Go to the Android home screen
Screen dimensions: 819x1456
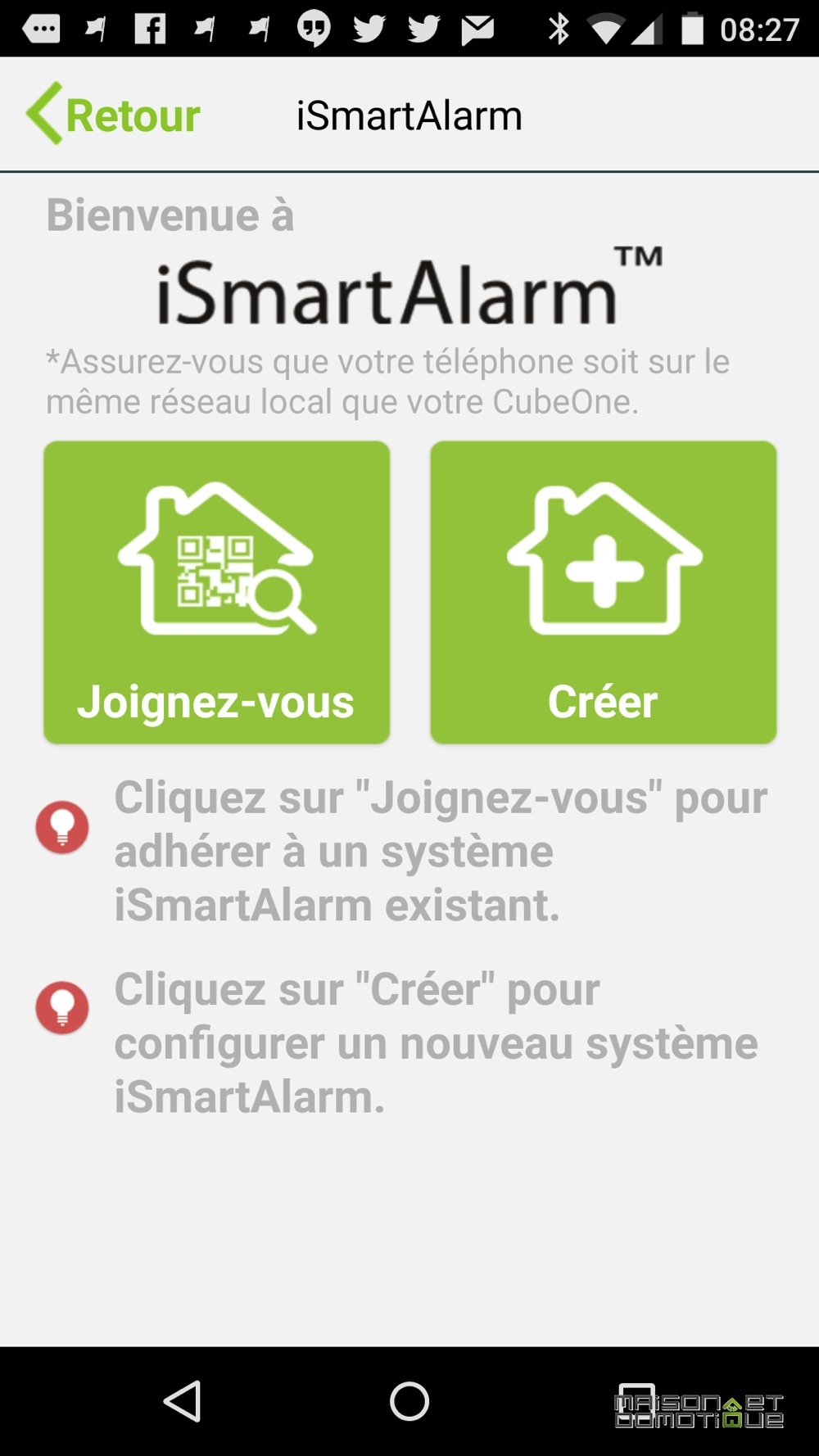point(409,1401)
